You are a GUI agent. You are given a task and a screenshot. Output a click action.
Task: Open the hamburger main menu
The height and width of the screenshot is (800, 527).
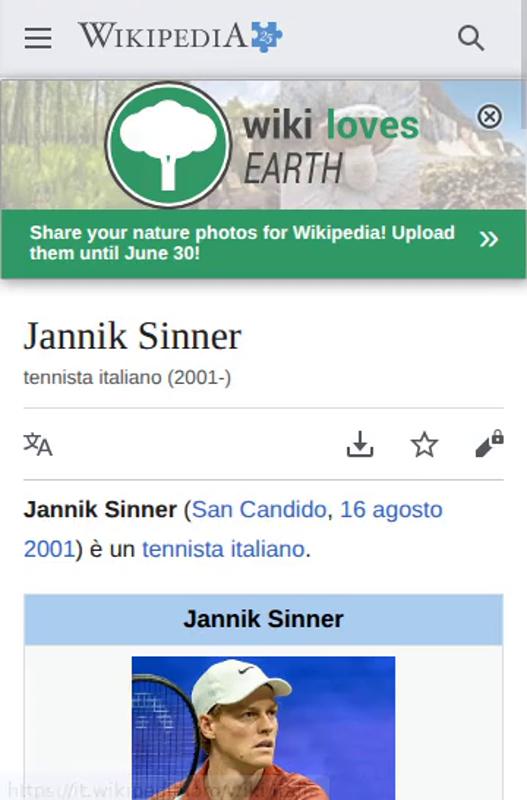pyautogui.click(x=38, y=38)
